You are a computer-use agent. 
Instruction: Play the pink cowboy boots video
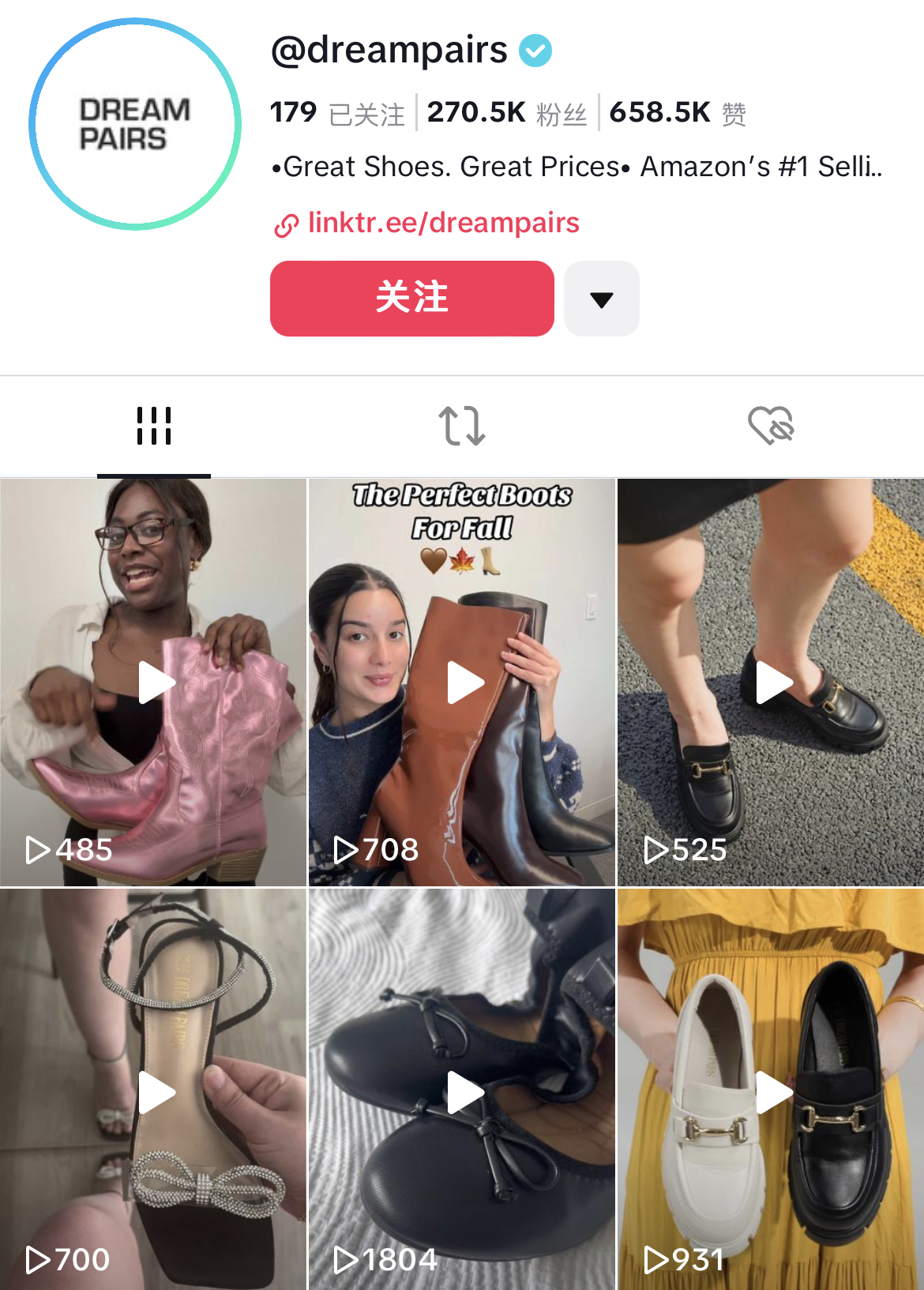(x=154, y=683)
